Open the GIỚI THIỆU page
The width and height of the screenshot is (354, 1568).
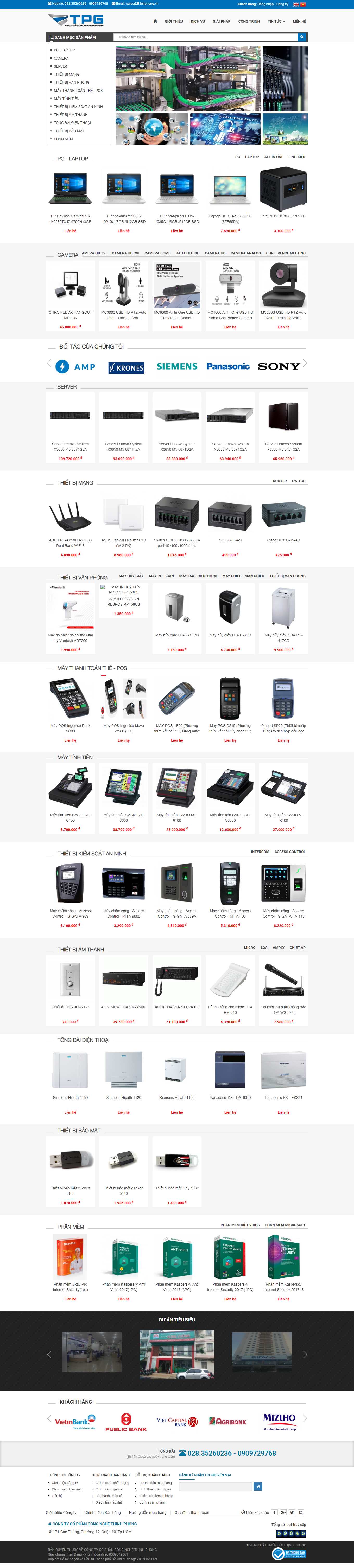174,21
